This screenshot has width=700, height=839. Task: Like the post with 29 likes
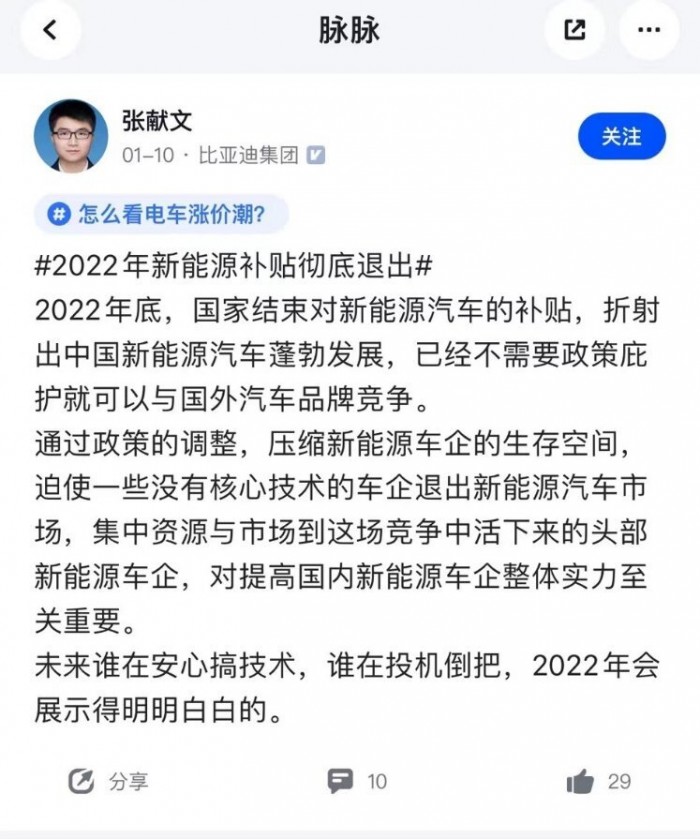tap(599, 781)
